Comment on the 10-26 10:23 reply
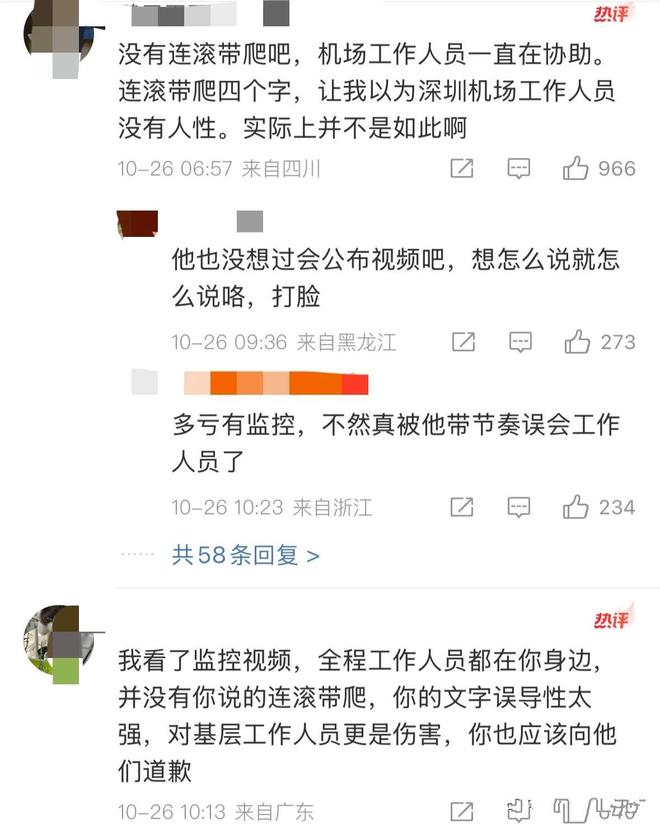The width and height of the screenshot is (660, 826). coord(519,508)
